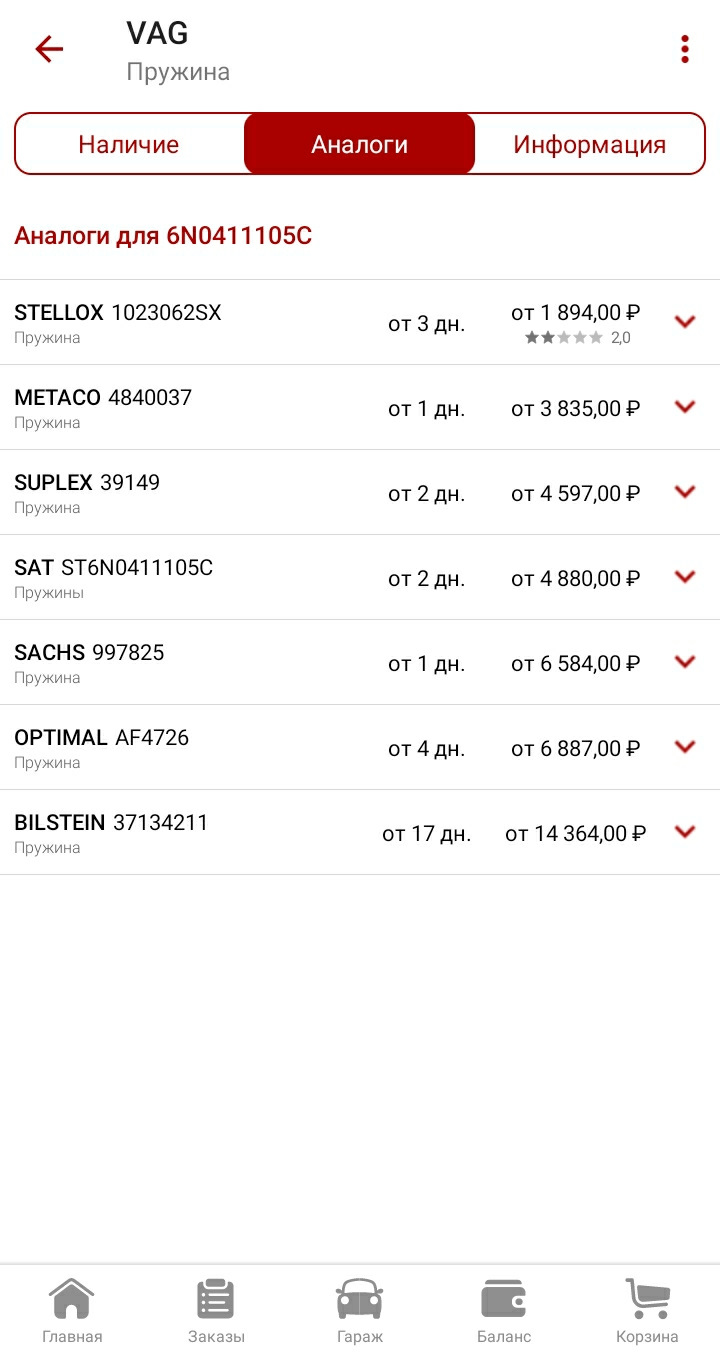Expand the SACHS 997825 chevron
The width and height of the screenshot is (720, 1354).
[x=685, y=662]
